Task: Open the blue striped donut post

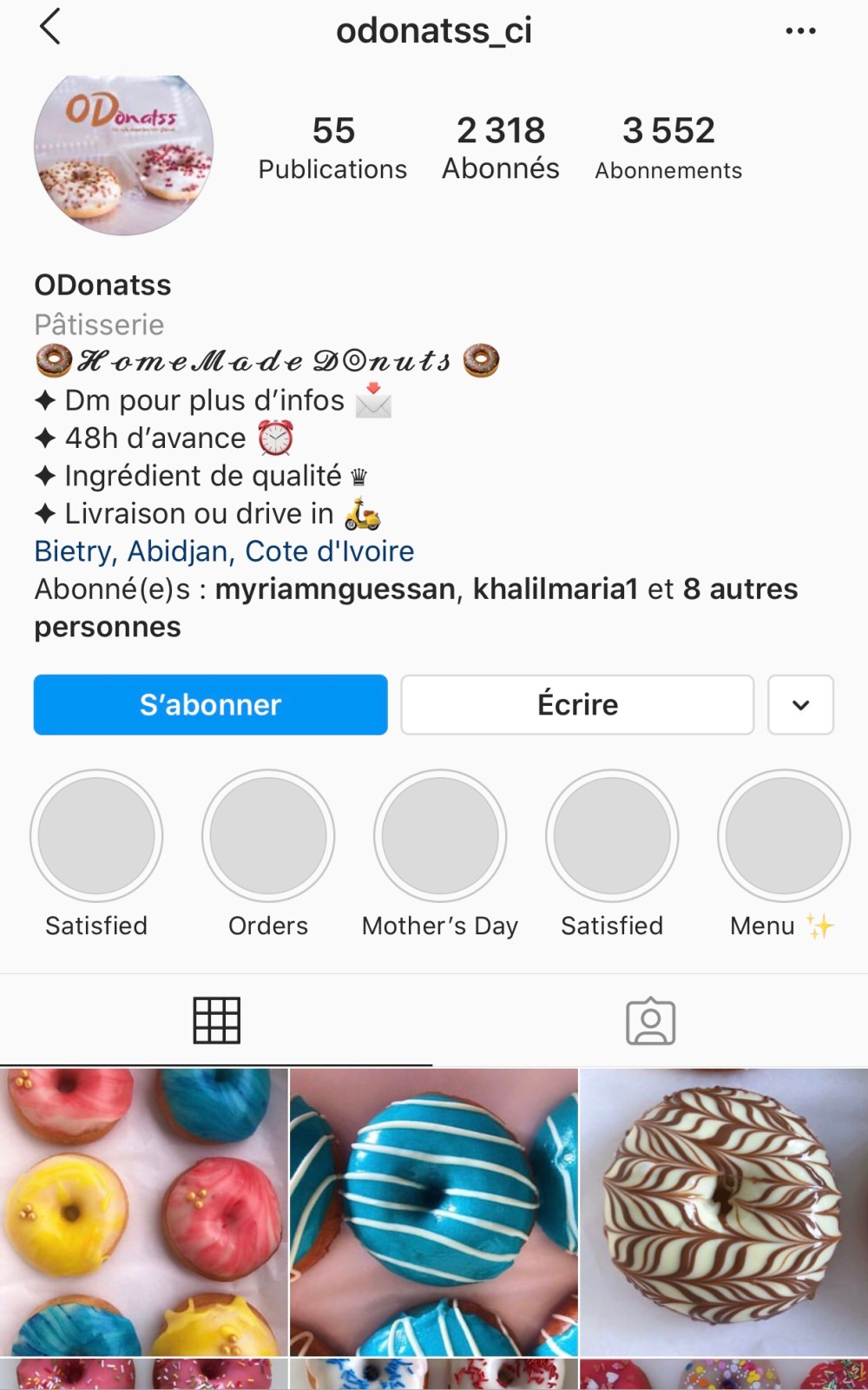Action: (x=433, y=1211)
